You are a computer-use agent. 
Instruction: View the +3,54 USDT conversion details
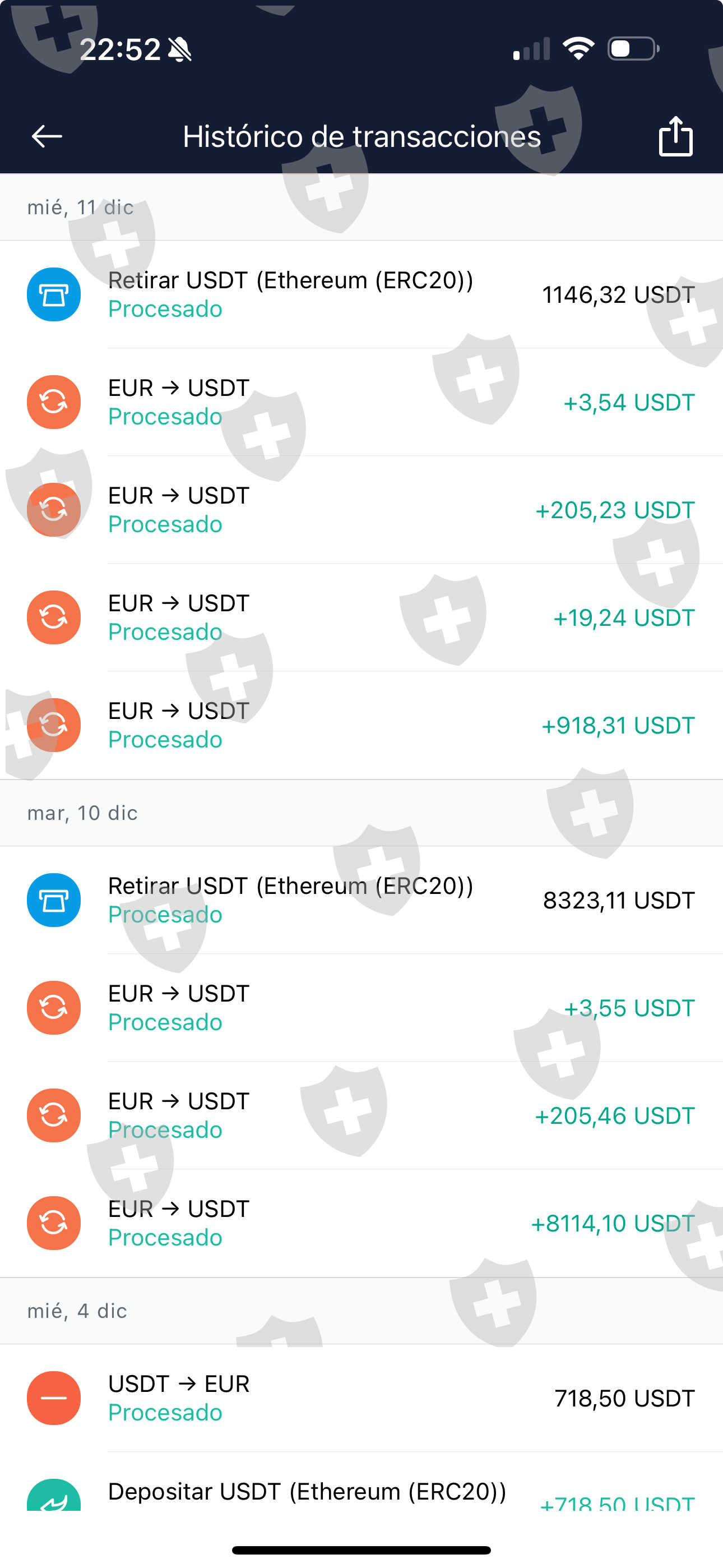pos(361,402)
